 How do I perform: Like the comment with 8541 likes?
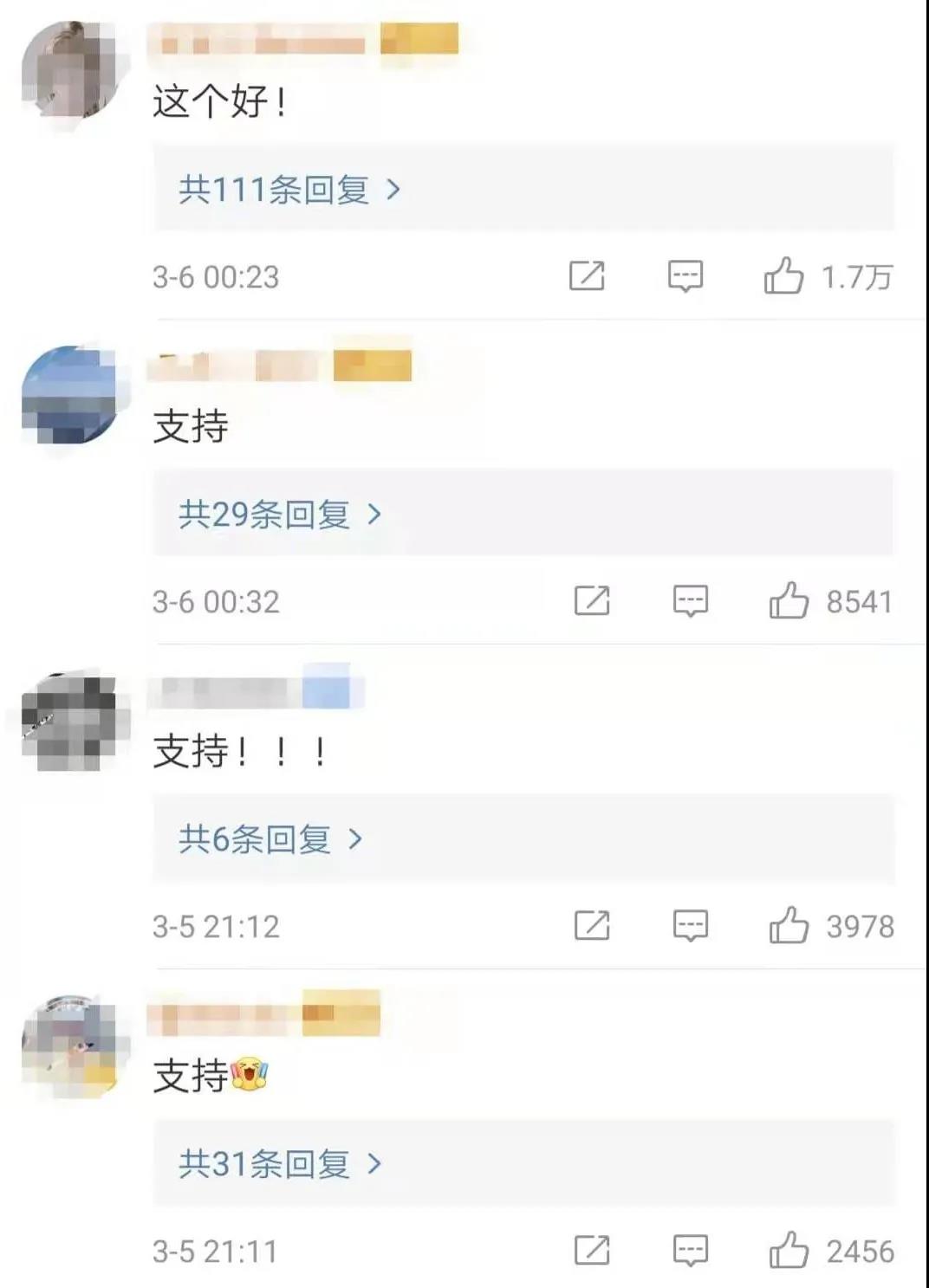click(x=789, y=601)
